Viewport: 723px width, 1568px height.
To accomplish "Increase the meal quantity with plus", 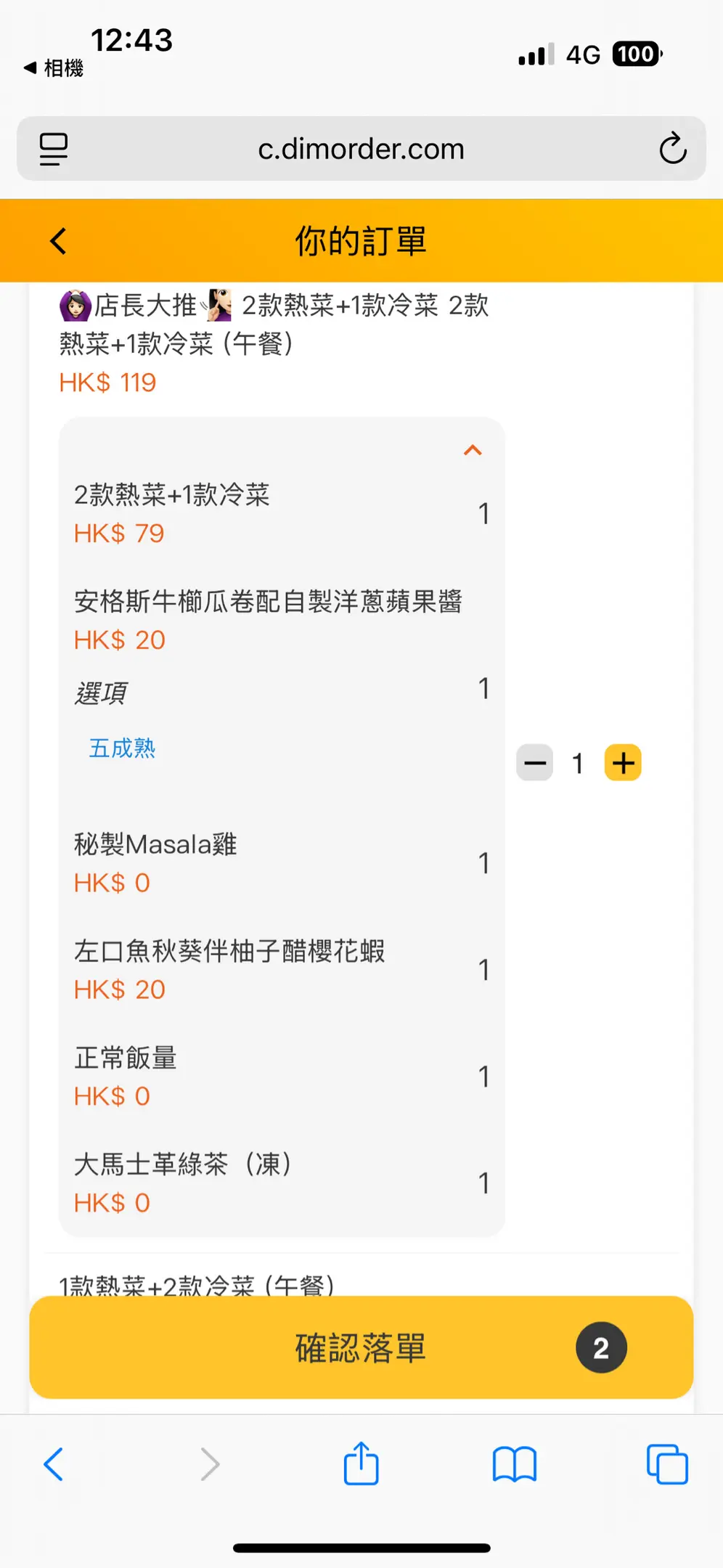I will (623, 763).
